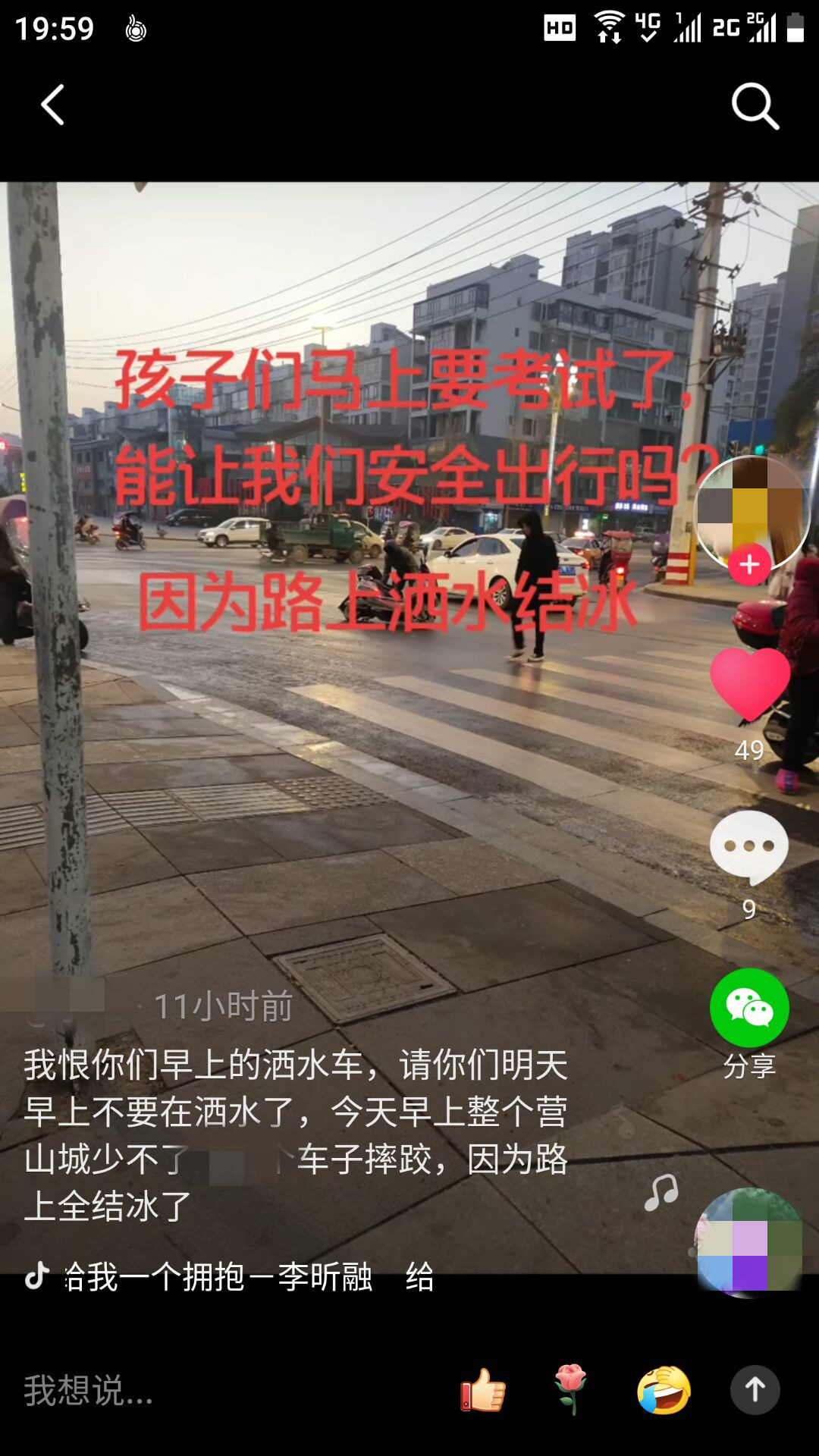Image resolution: width=819 pixels, height=1456 pixels.
Task: Tap the up-arrow send button
Action: [x=755, y=1391]
